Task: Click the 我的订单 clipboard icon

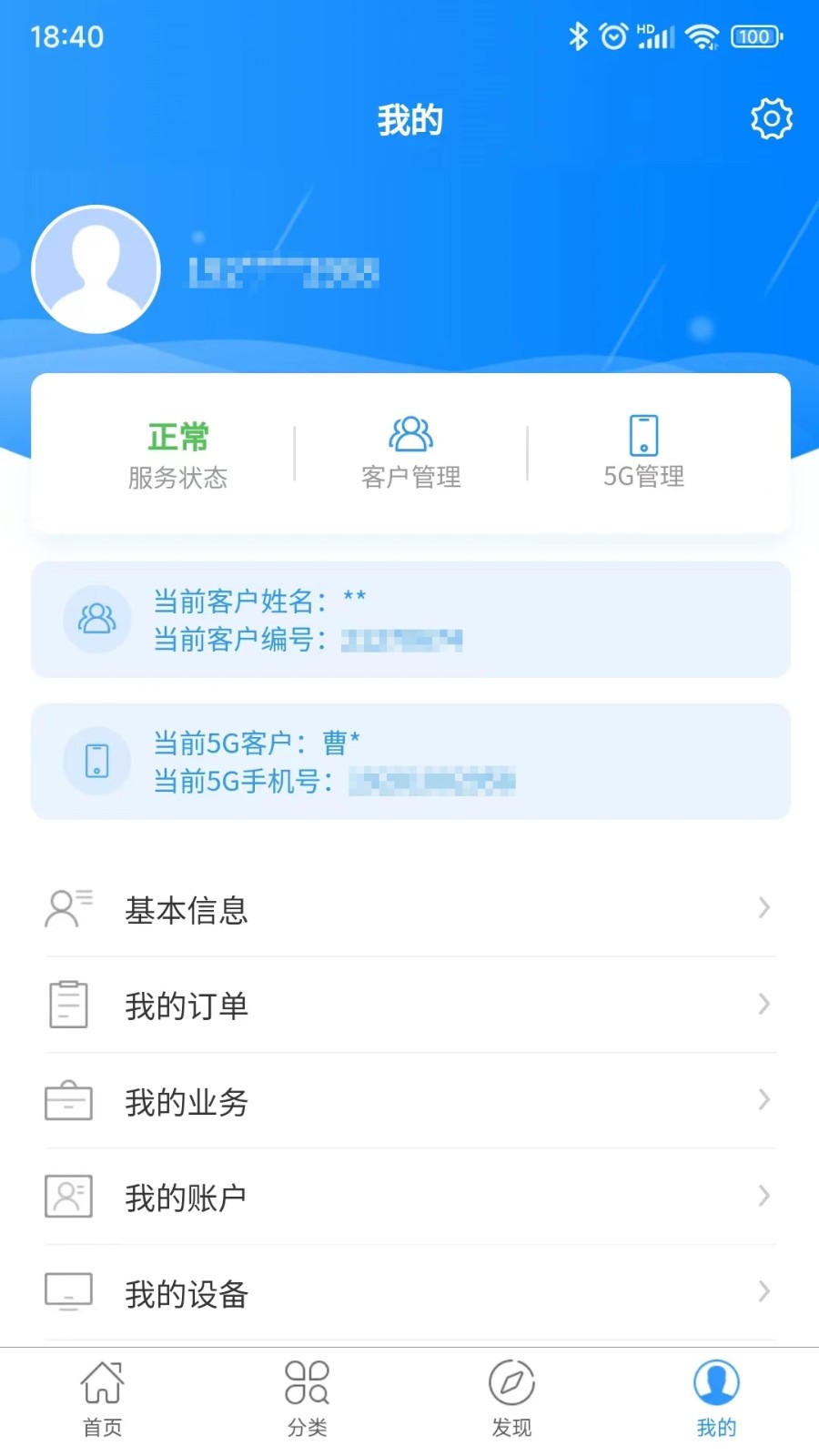Action: click(67, 1004)
